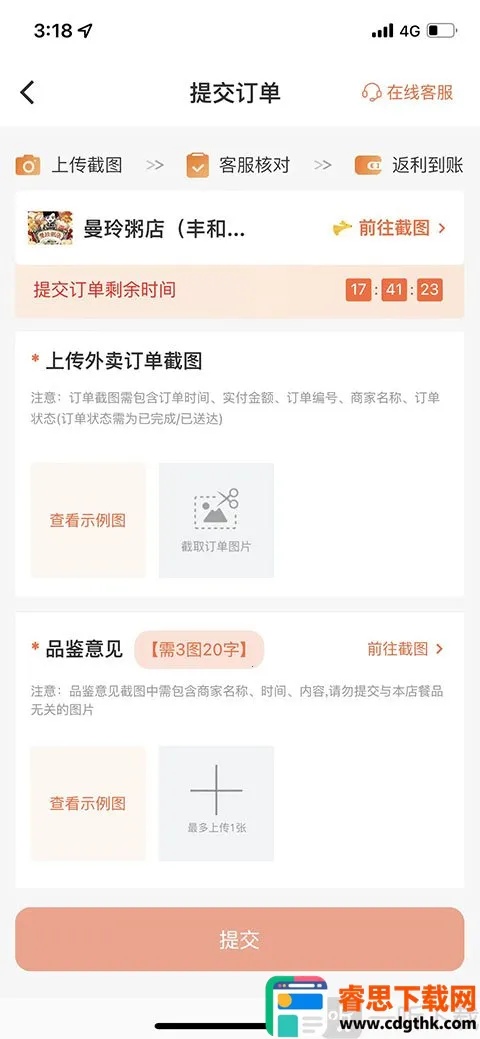Tap 截取订单图片 to capture order image
This screenshot has width=480, height=1039.
pos(216,520)
